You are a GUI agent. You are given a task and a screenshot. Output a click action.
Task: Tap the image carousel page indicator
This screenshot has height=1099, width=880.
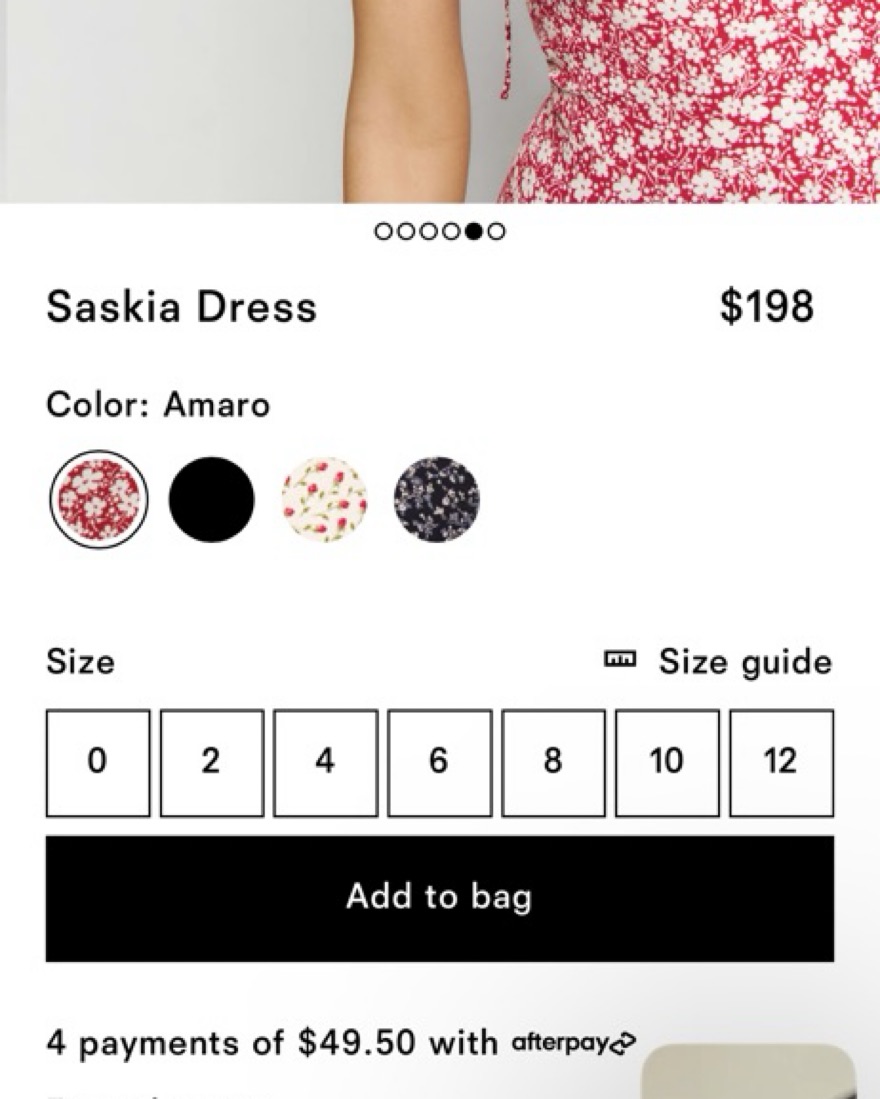point(440,231)
